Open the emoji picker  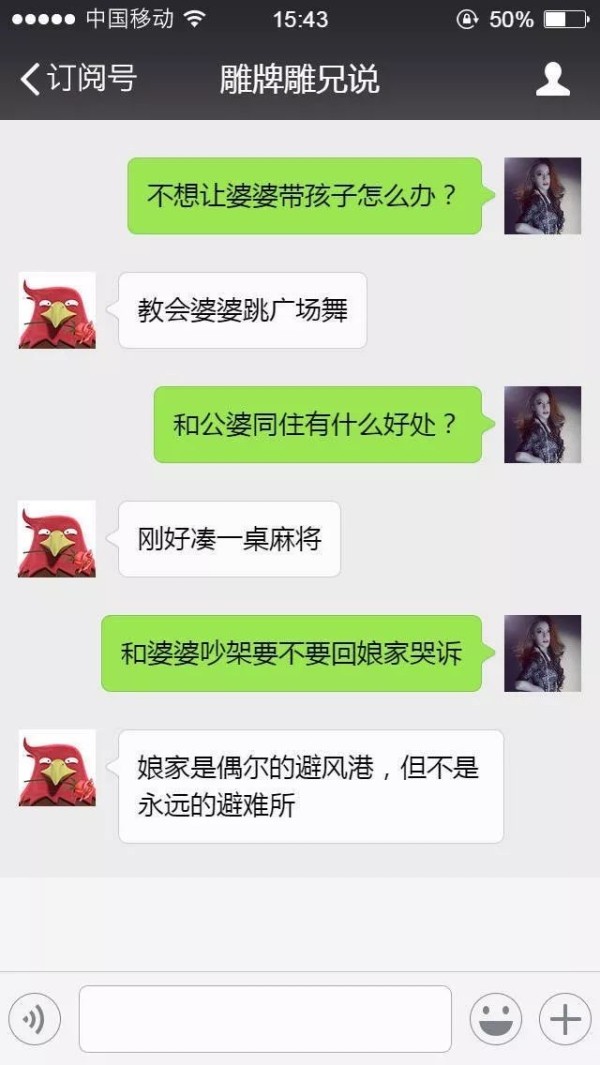(x=496, y=1019)
